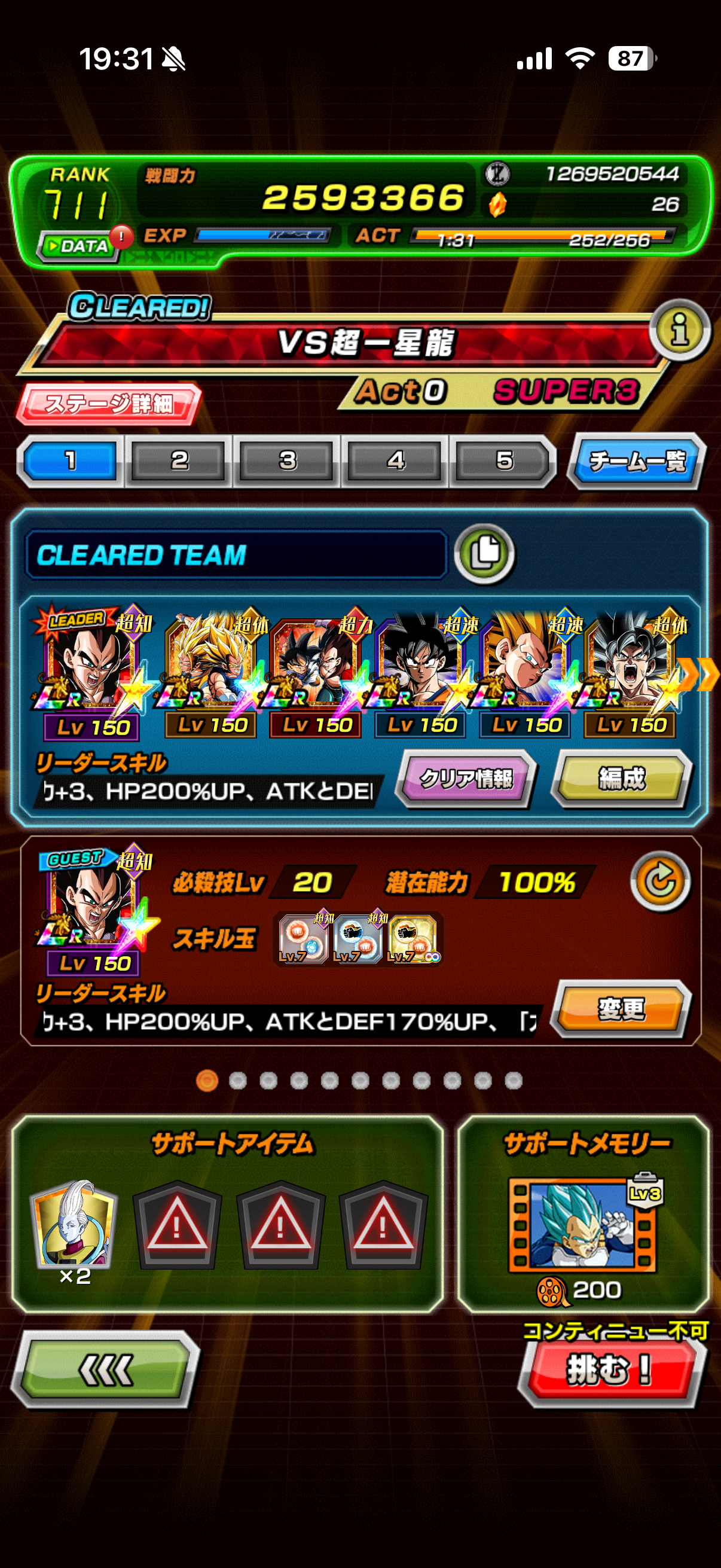This screenshot has height=1568, width=721.
Task: Select team slot 4
Action: [x=396, y=461]
